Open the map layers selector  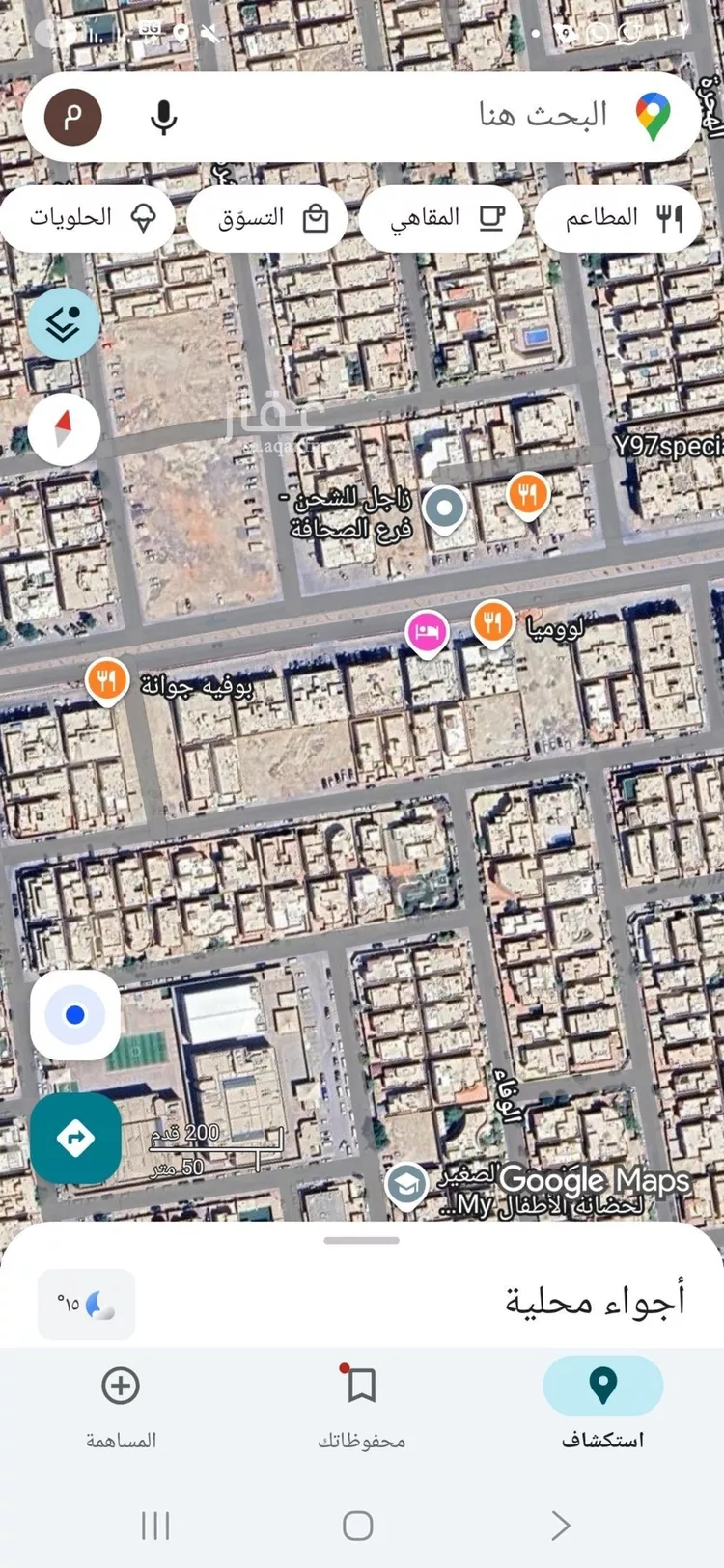coord(63,322)
